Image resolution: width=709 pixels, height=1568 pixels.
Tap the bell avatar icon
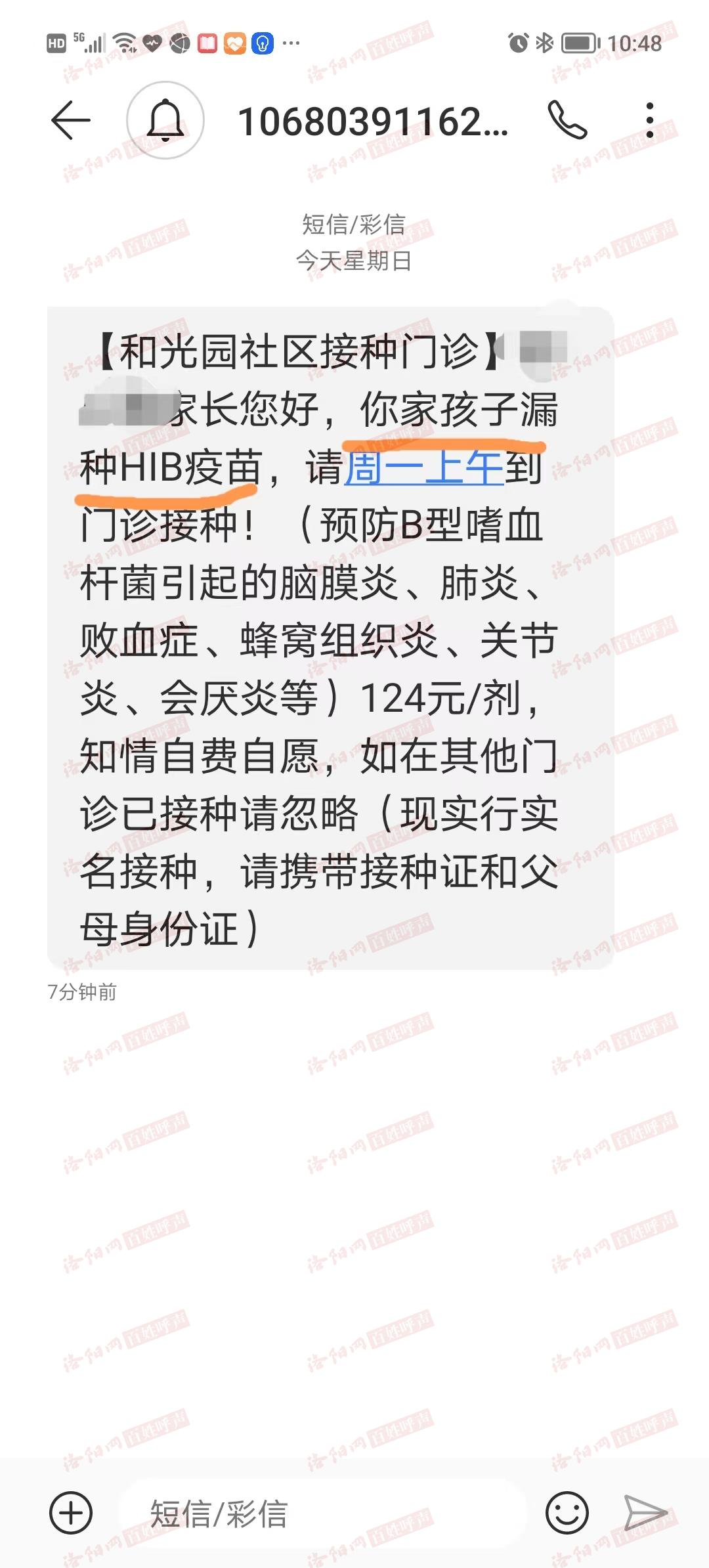tap(165, 120)
